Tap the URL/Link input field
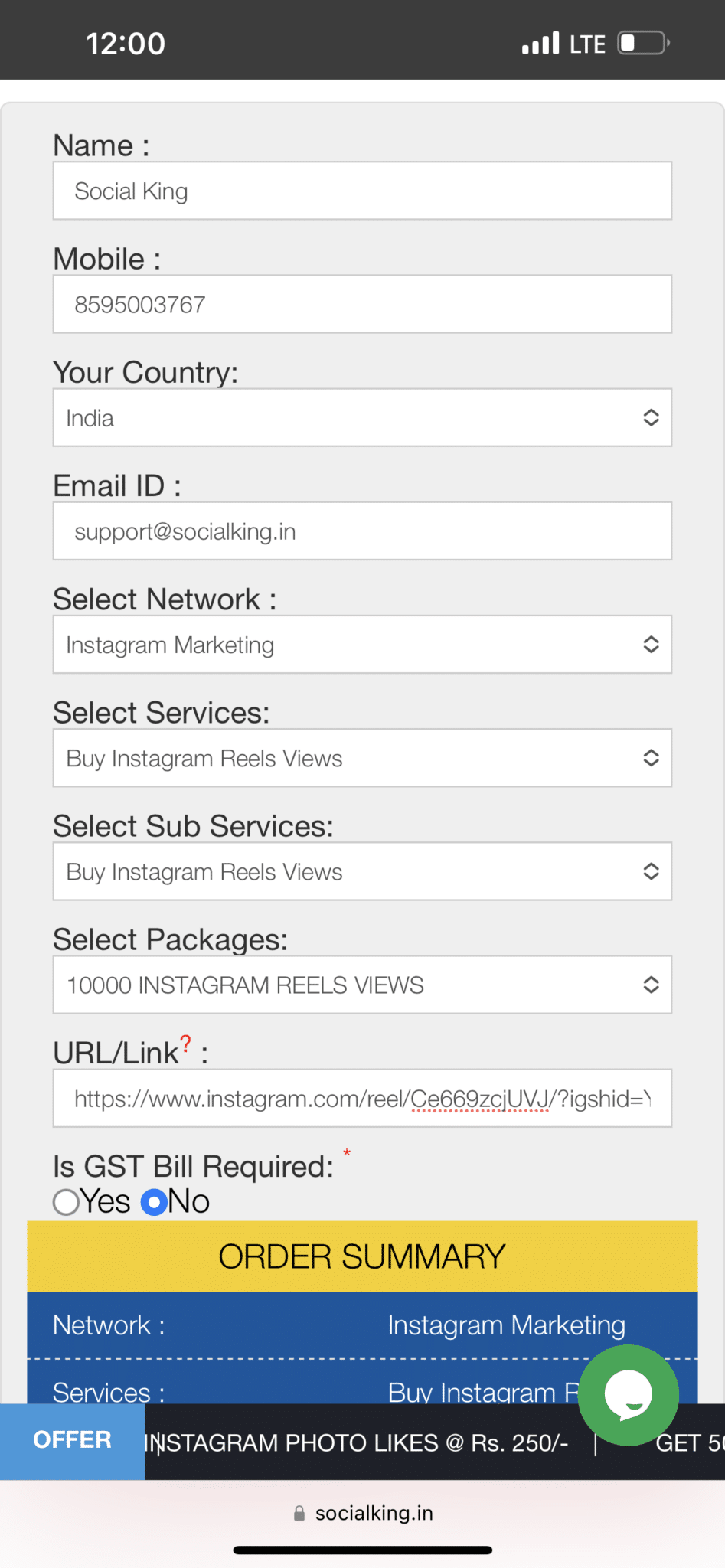The image size is (725, 1568). tap(362, 1098)
